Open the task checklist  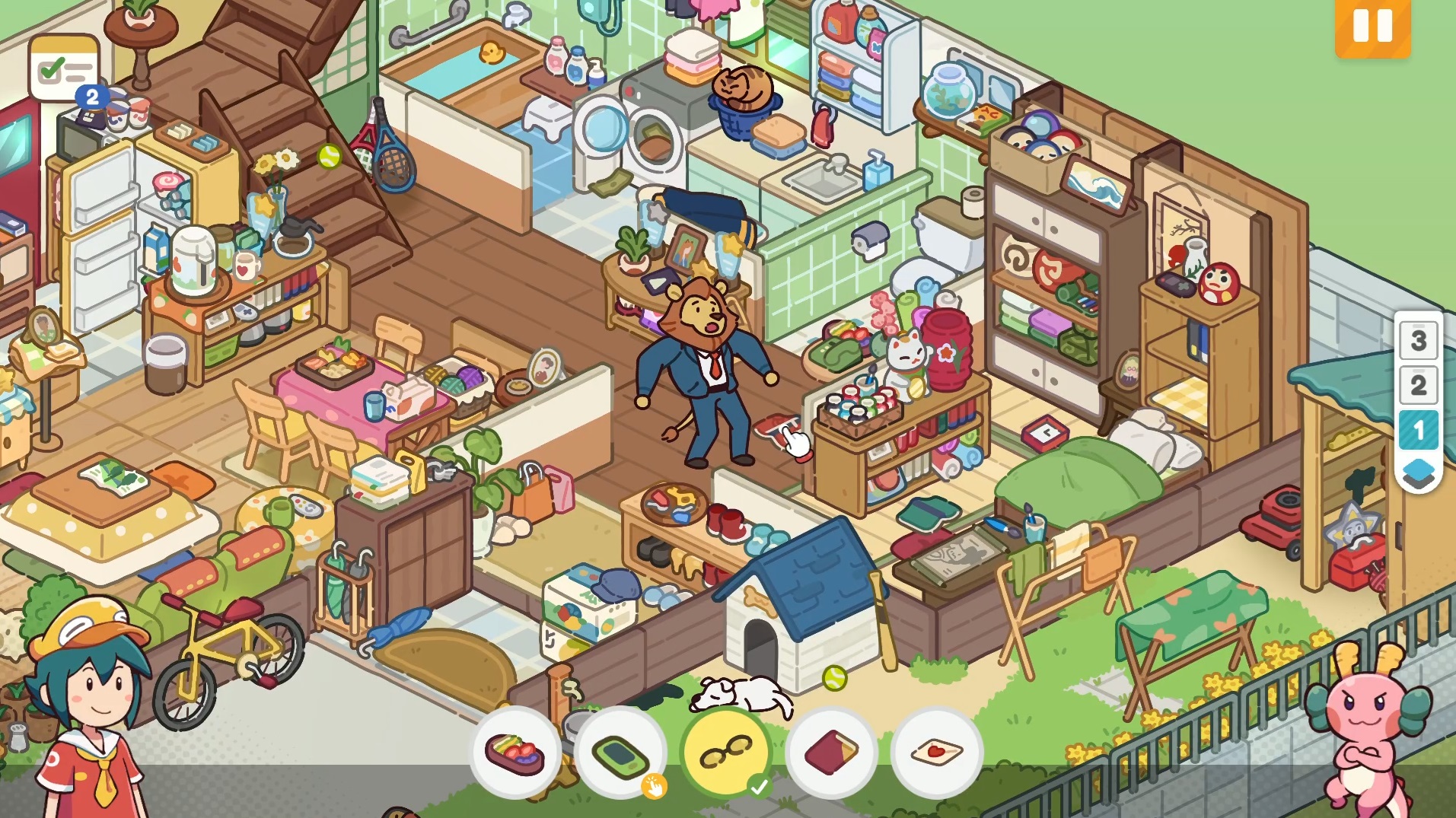point(64,70)
